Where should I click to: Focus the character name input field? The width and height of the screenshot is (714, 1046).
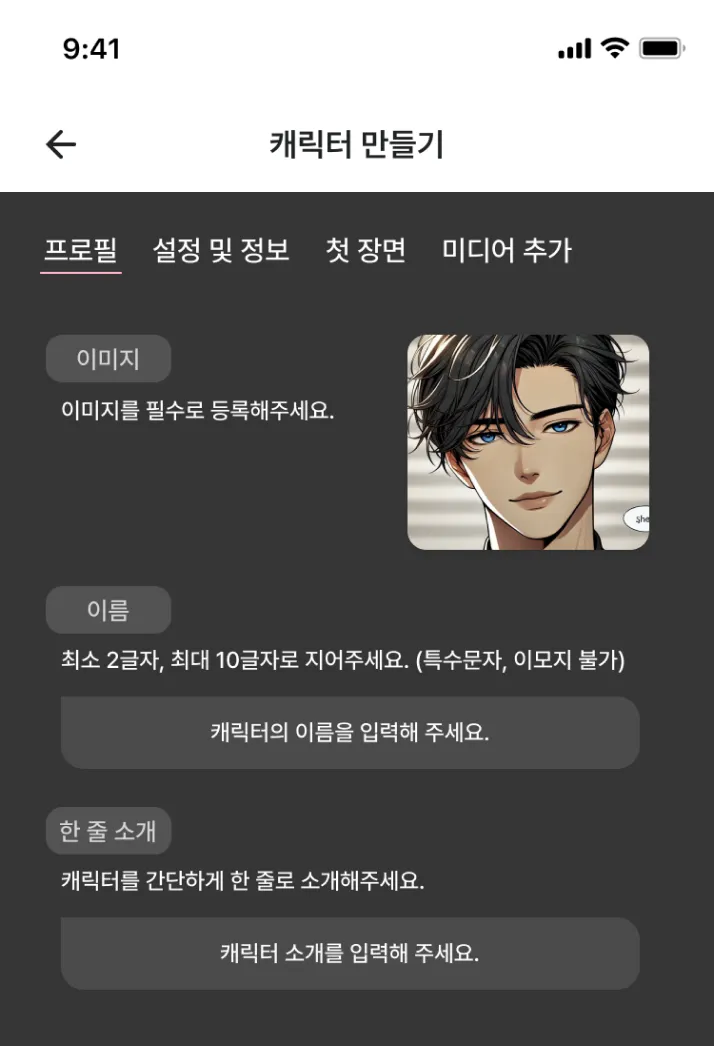(350, 732)
